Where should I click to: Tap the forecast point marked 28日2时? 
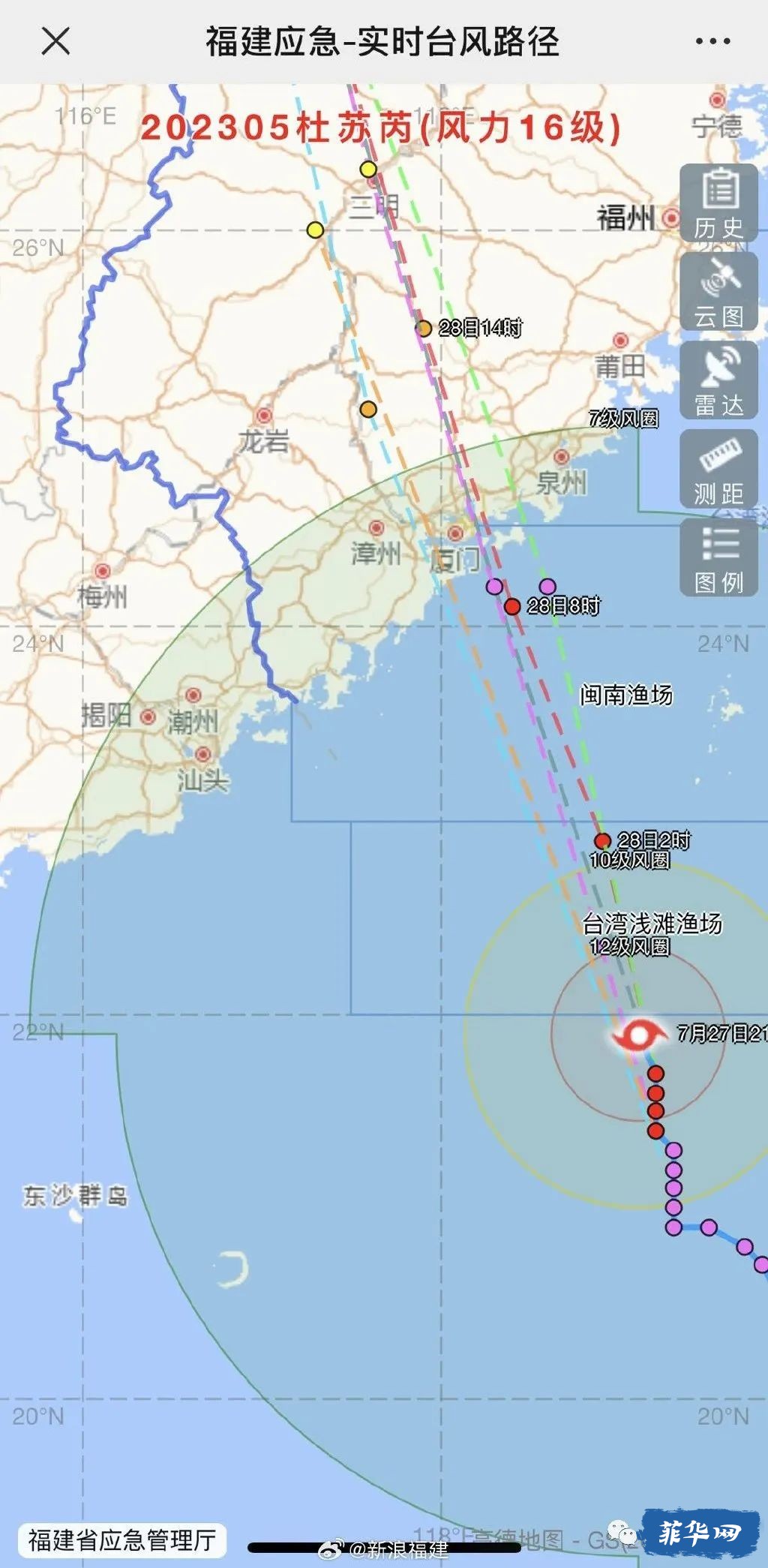click(602, 840)
